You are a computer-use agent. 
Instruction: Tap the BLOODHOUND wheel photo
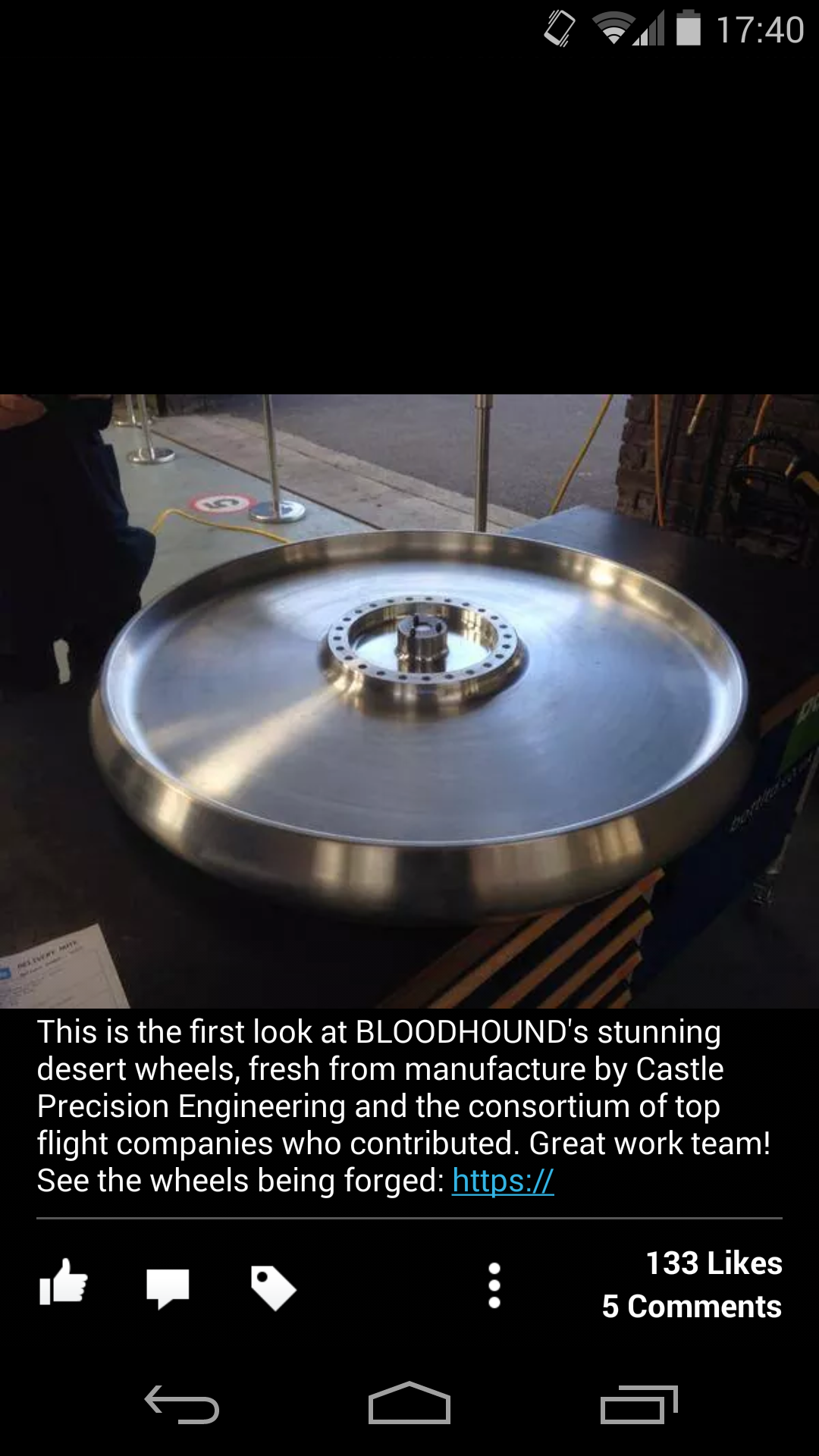tap(409, 701)
